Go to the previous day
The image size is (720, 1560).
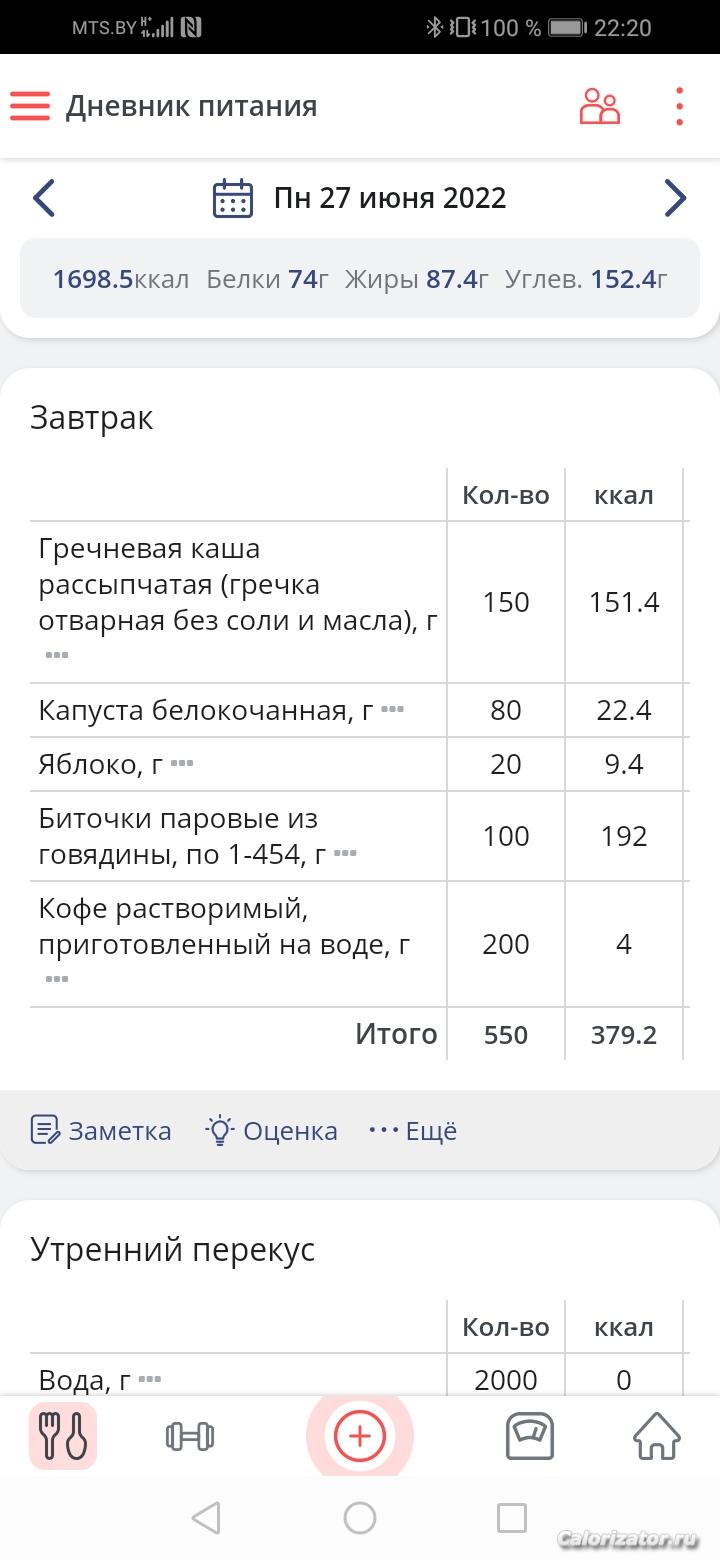[44, 198]
